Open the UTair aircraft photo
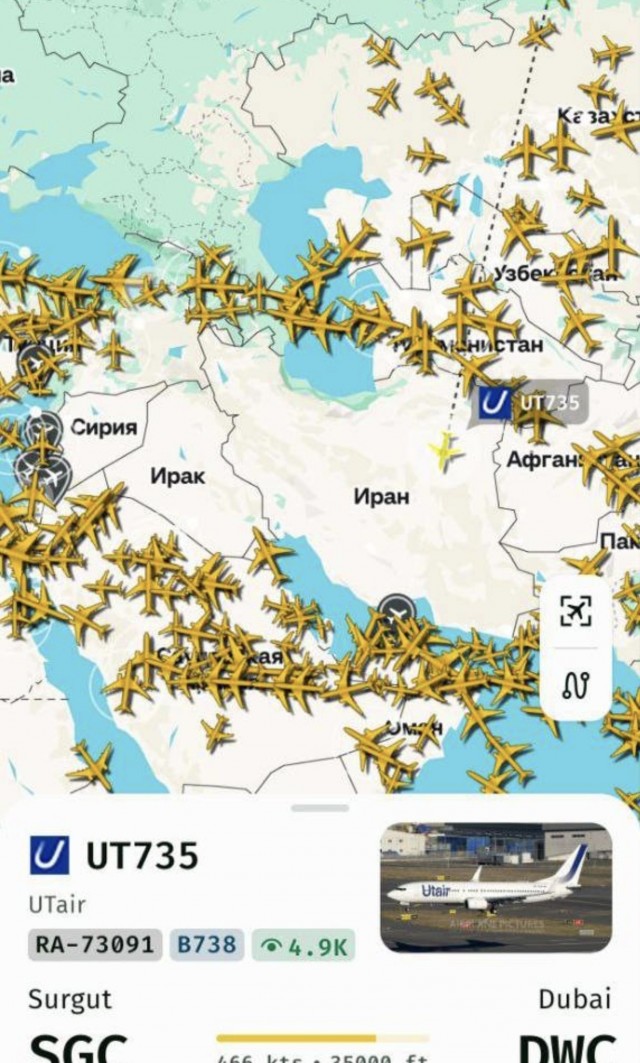The height and width of the screenshot is (1063, 640). 496,887
